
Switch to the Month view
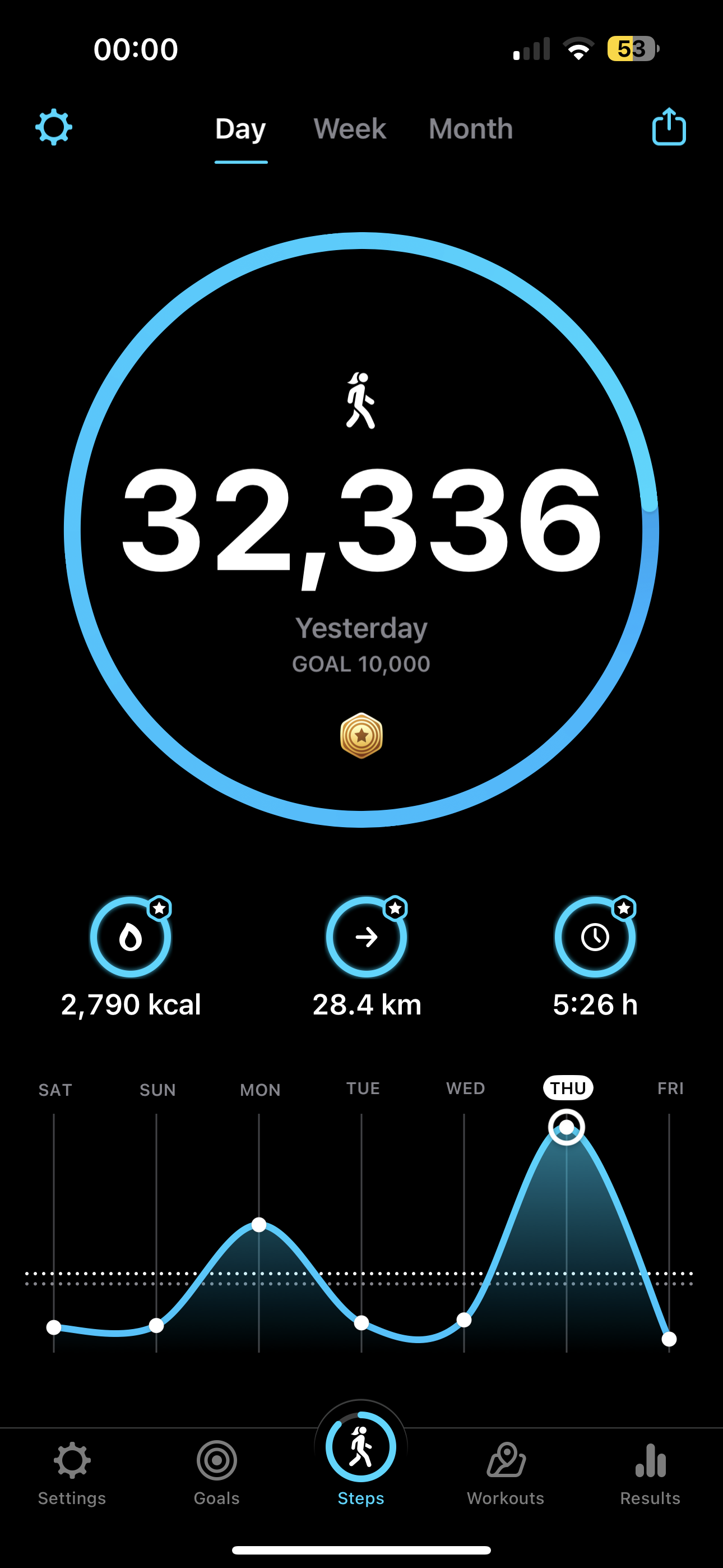click(470, 129)
